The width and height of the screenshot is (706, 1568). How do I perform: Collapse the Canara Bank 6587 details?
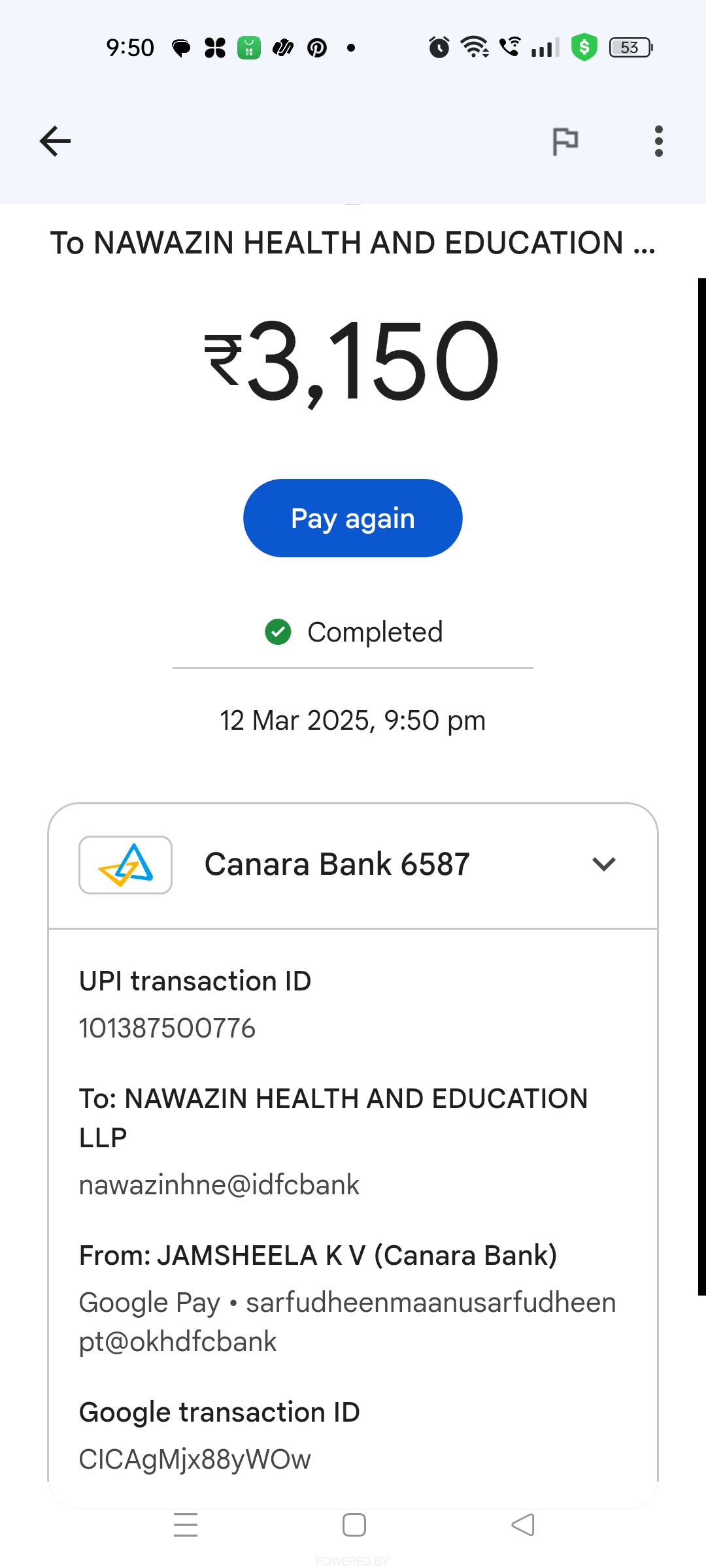(x=603, y=864)
